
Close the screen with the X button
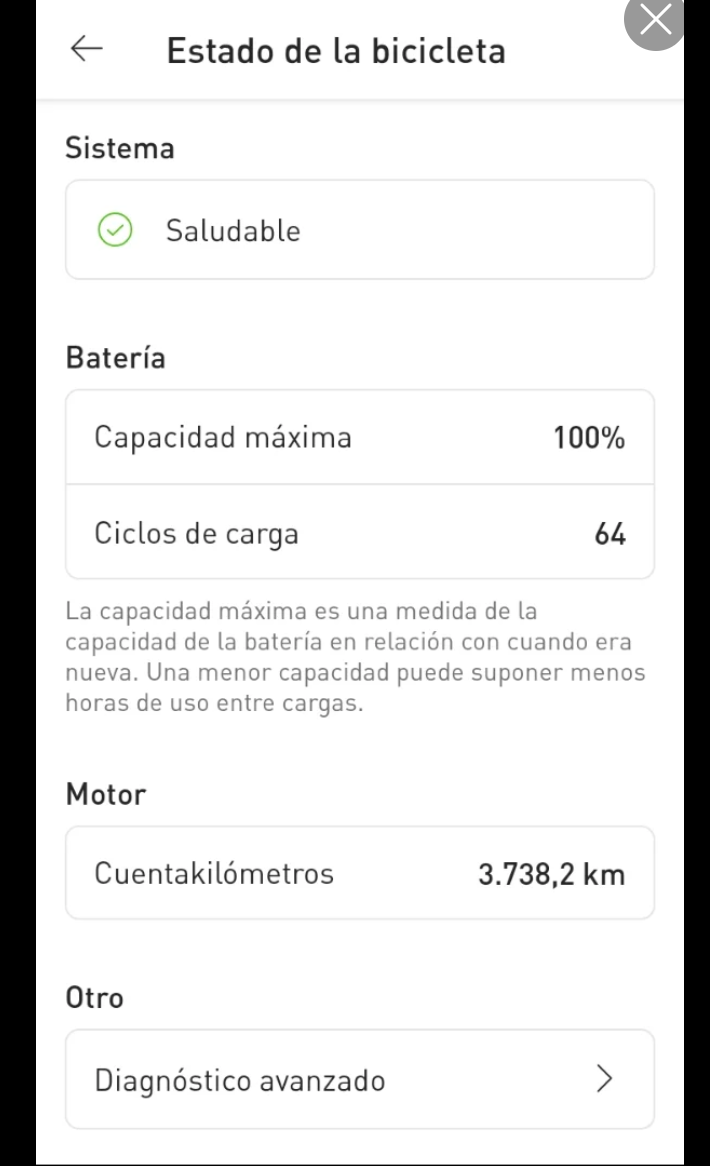(x=656, y=20)
